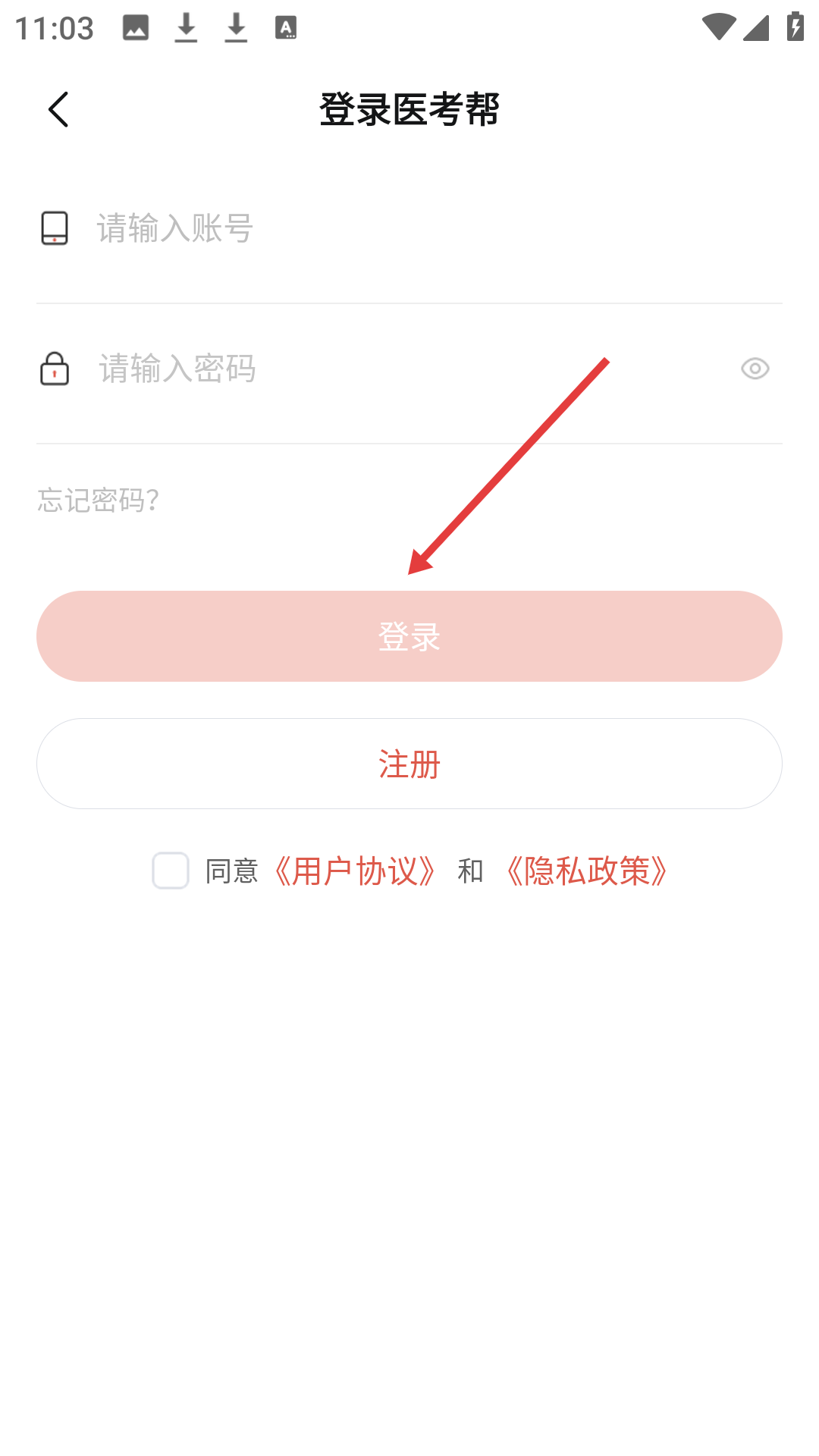The image size is (819, 1456).
Task: Focus the account input field
Action: pos(425,228)
